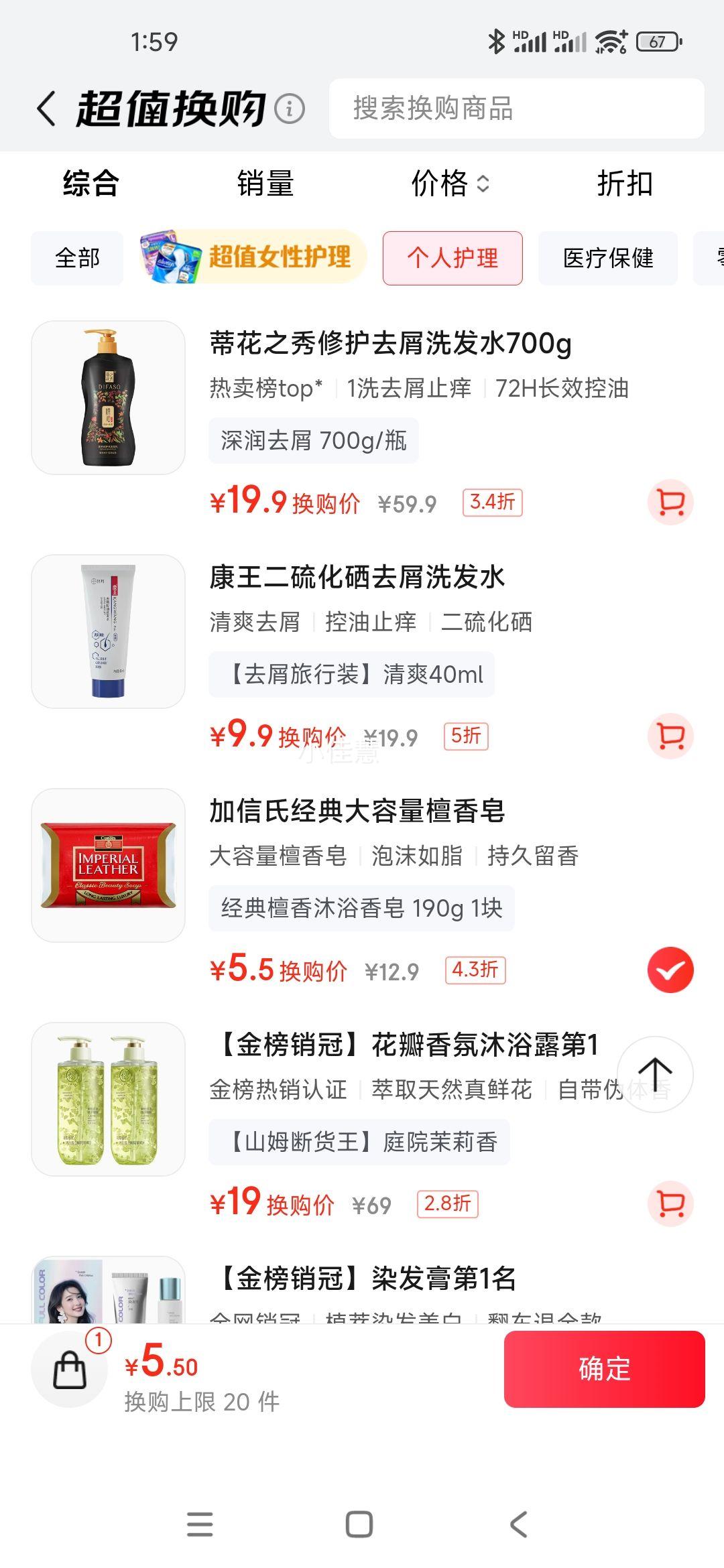Add 蒂花之秀 shampoo to cart via cart icon

point(670,503)
